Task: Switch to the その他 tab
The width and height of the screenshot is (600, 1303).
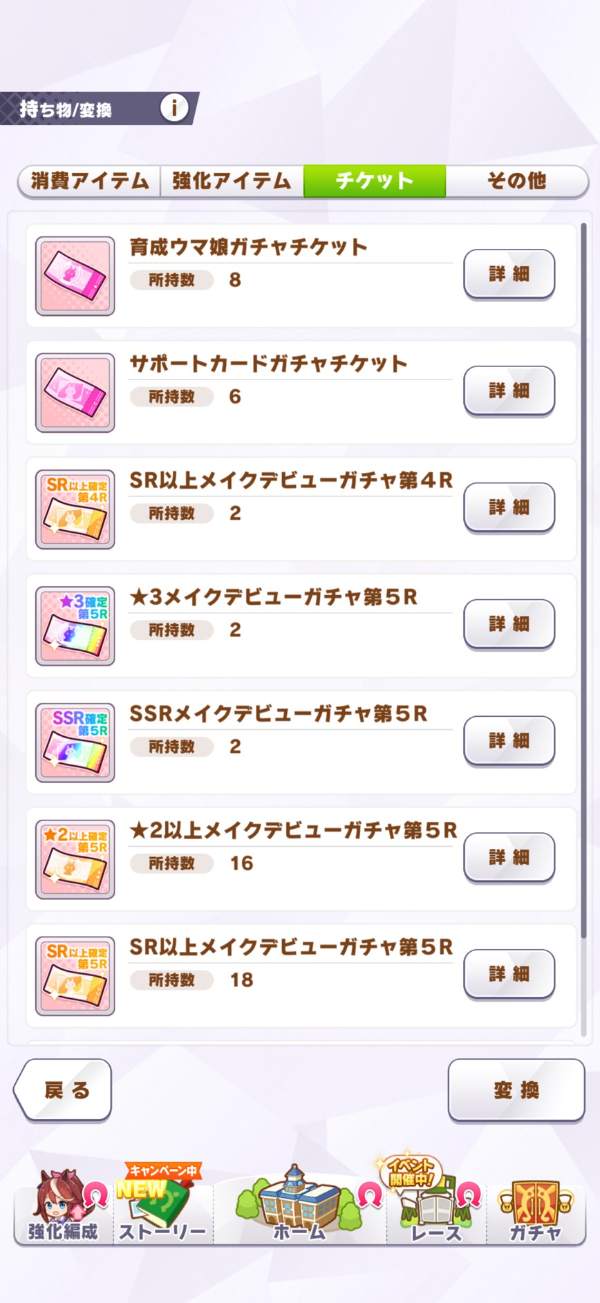Action: point(516,181)
